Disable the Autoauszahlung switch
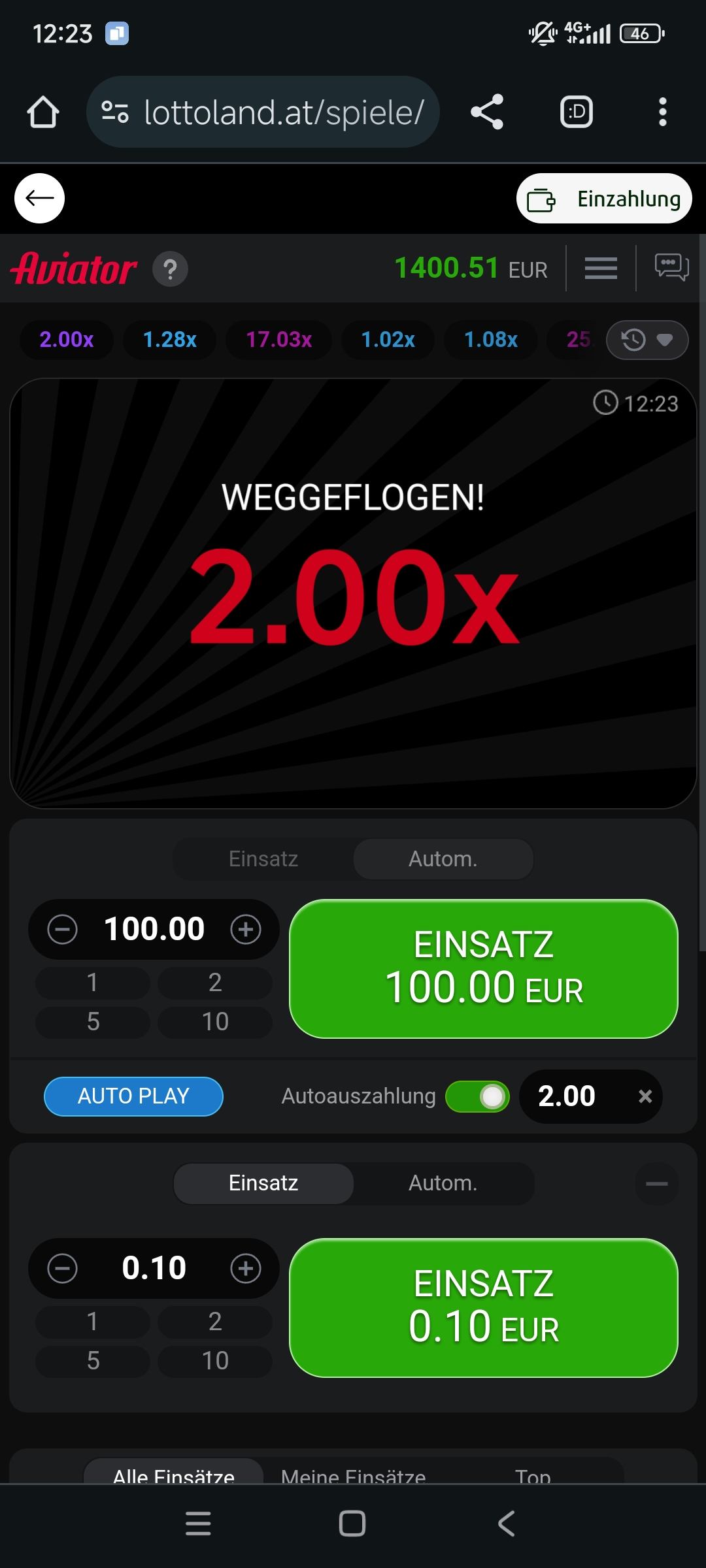 (x=477, y=1096)
